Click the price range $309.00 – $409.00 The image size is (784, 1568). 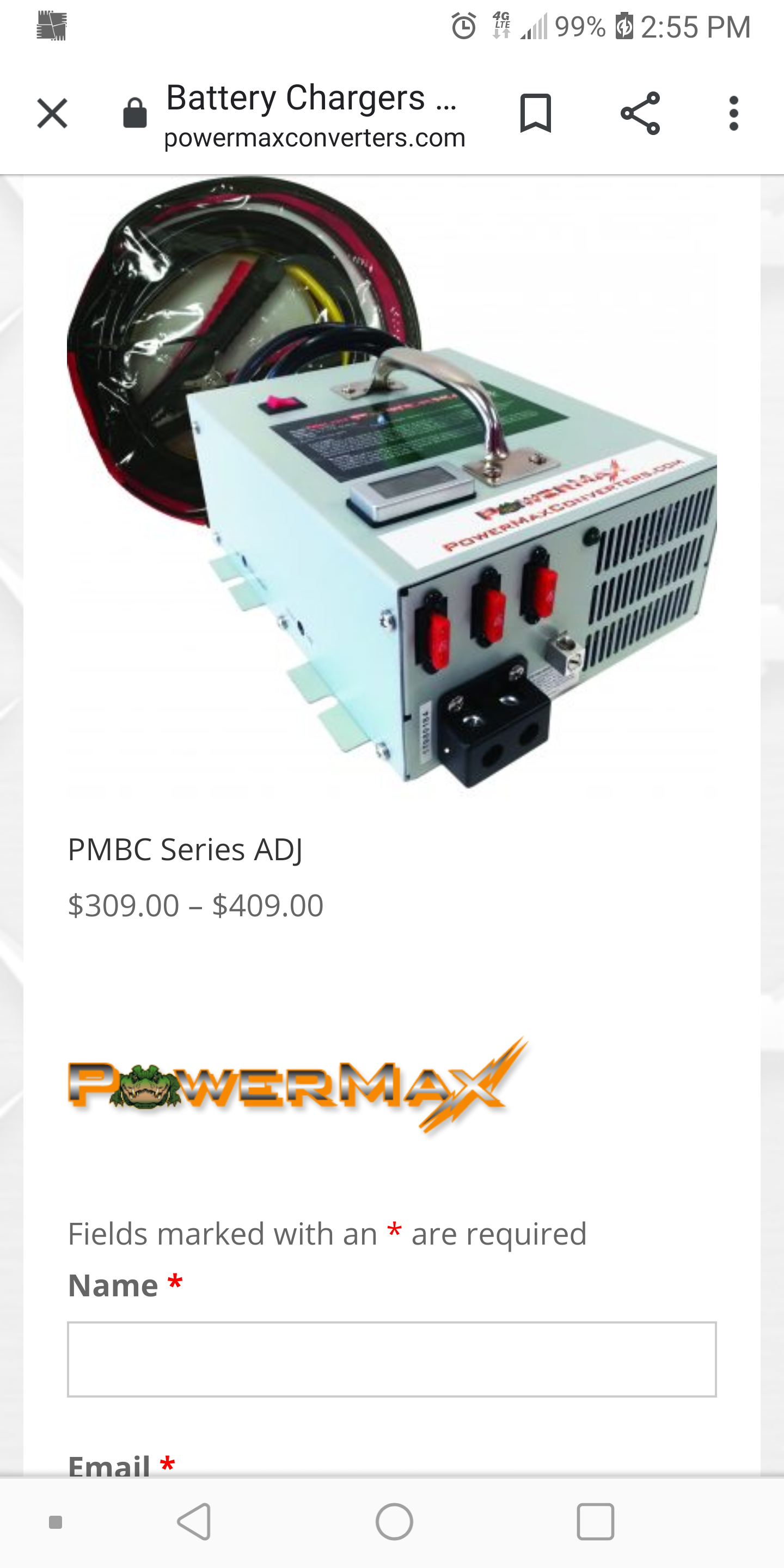[196, 905]
